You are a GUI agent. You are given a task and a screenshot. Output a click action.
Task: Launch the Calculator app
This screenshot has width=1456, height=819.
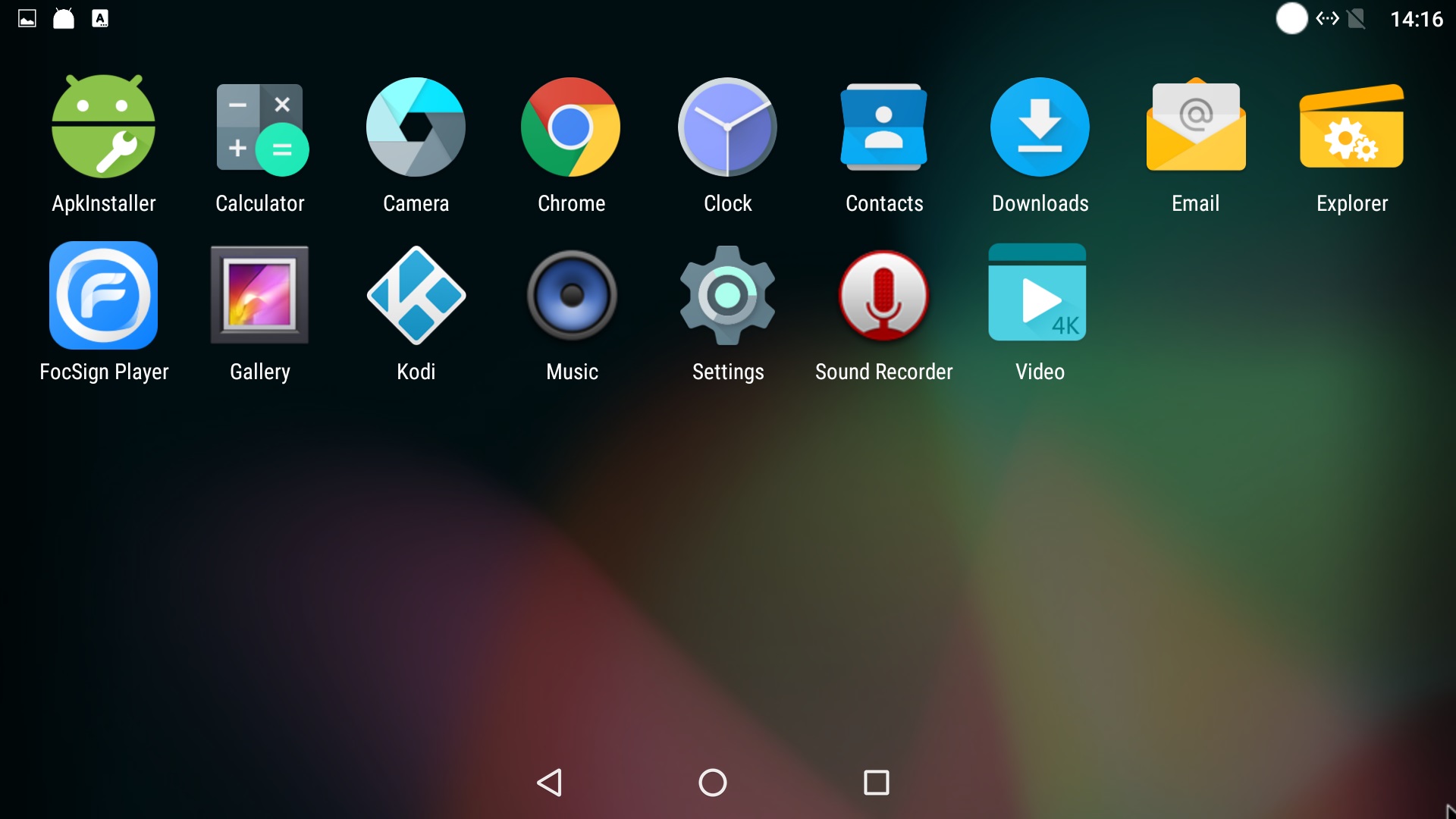click(260, 127)
